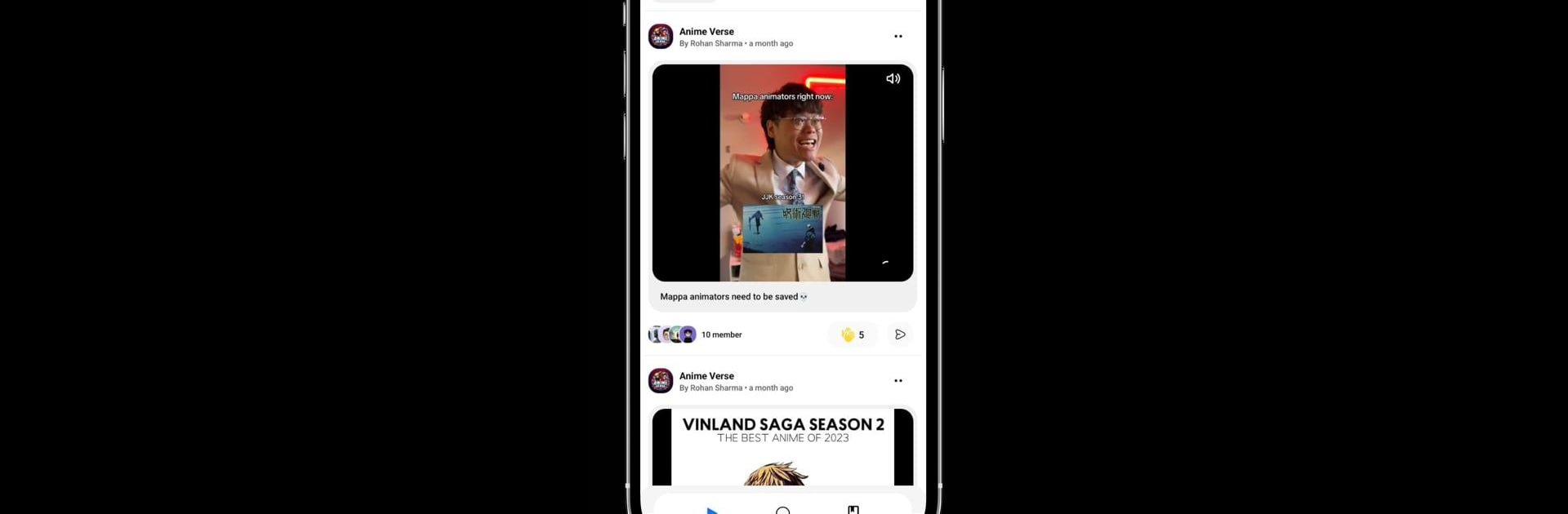1568x514 pixels.
Task: Share the Mappa animators post
Action: 899,335
